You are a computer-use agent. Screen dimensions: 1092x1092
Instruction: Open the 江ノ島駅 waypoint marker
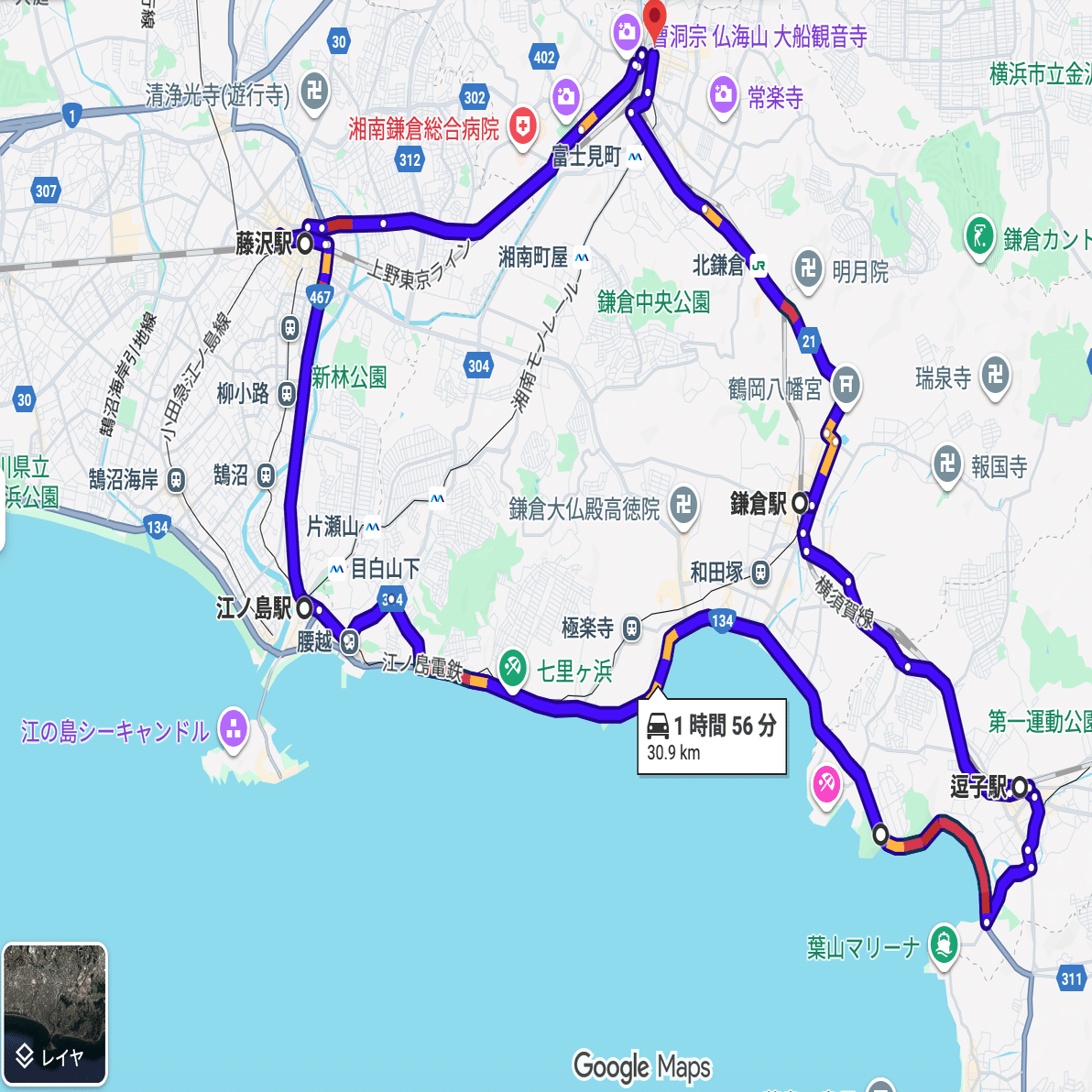[x=304, y=606]
